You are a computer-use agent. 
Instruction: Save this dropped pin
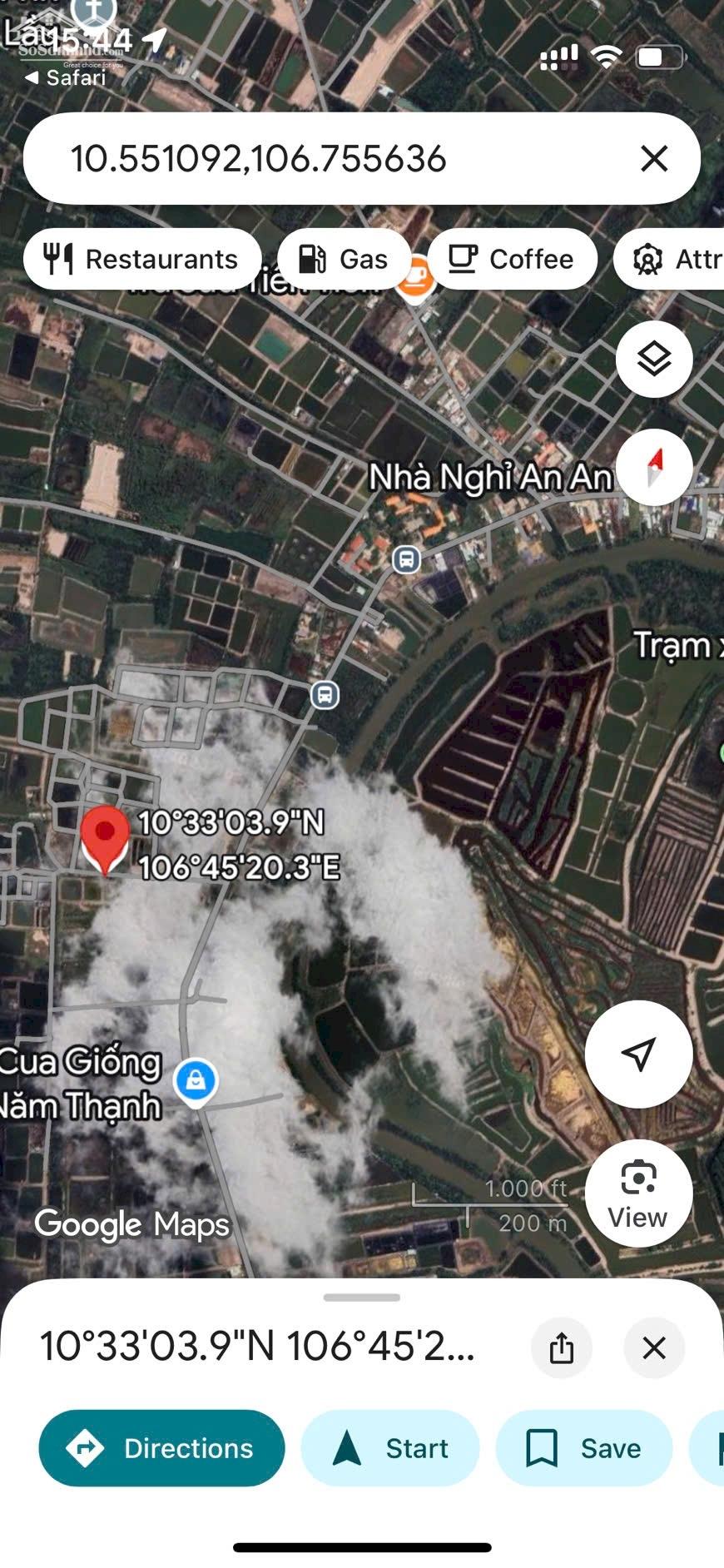click(x=583, y=1448)
